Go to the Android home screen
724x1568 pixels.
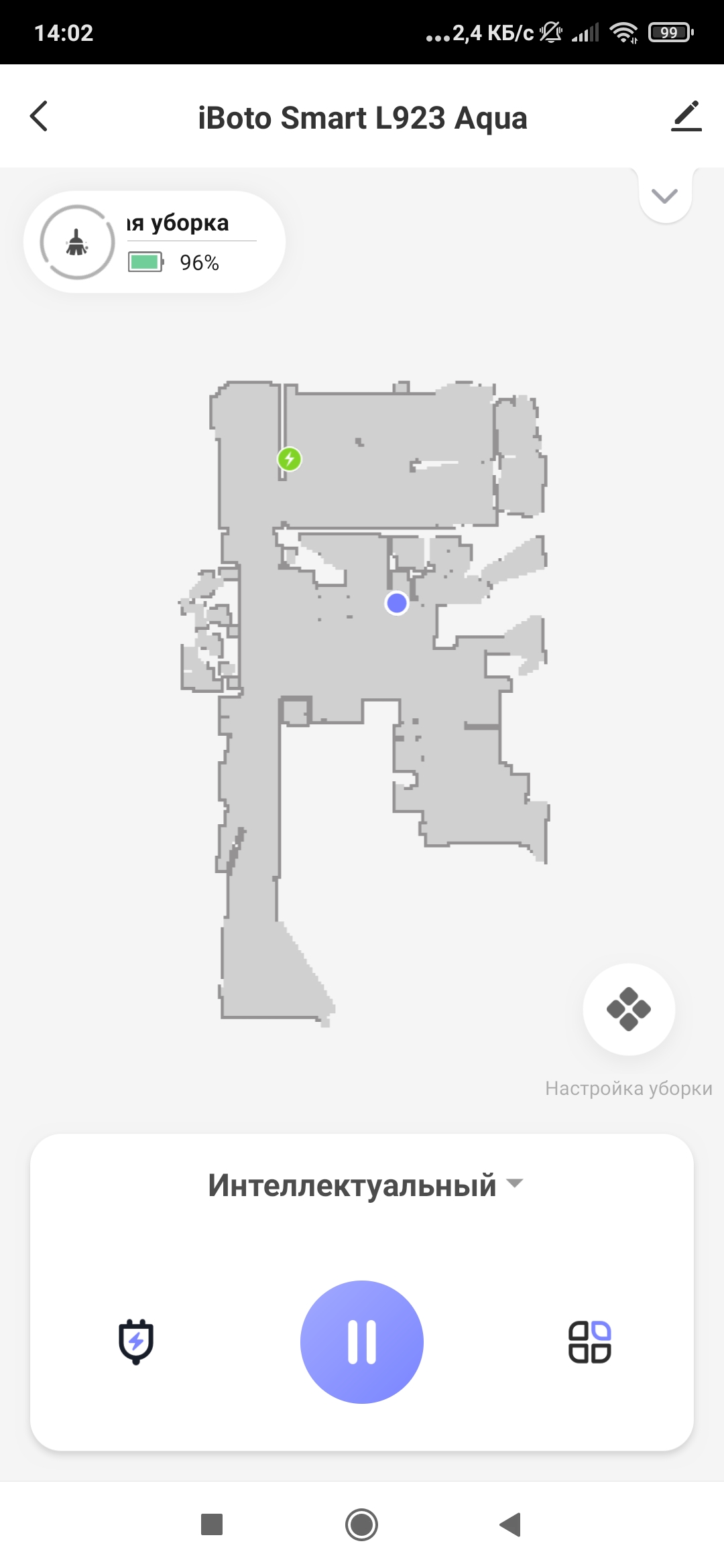(x=362, y=1524)
